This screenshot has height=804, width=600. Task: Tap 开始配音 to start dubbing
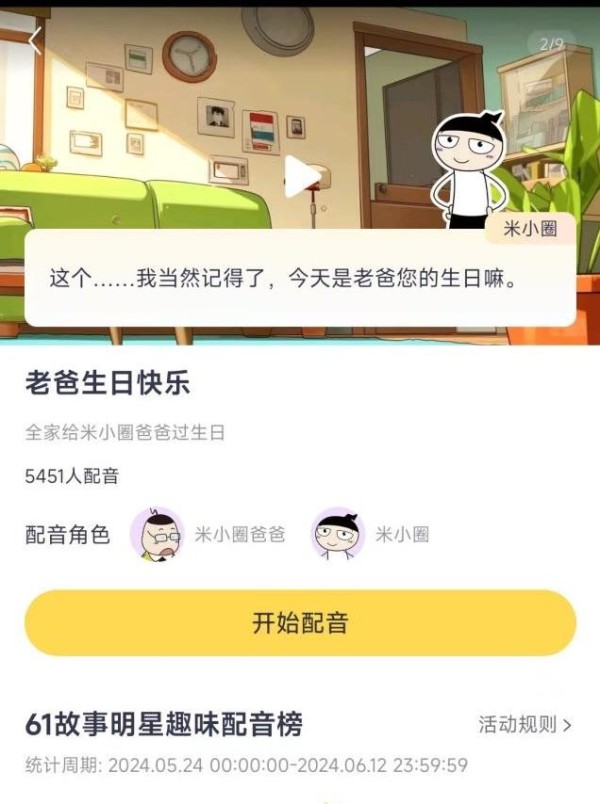tap(300, 623)
